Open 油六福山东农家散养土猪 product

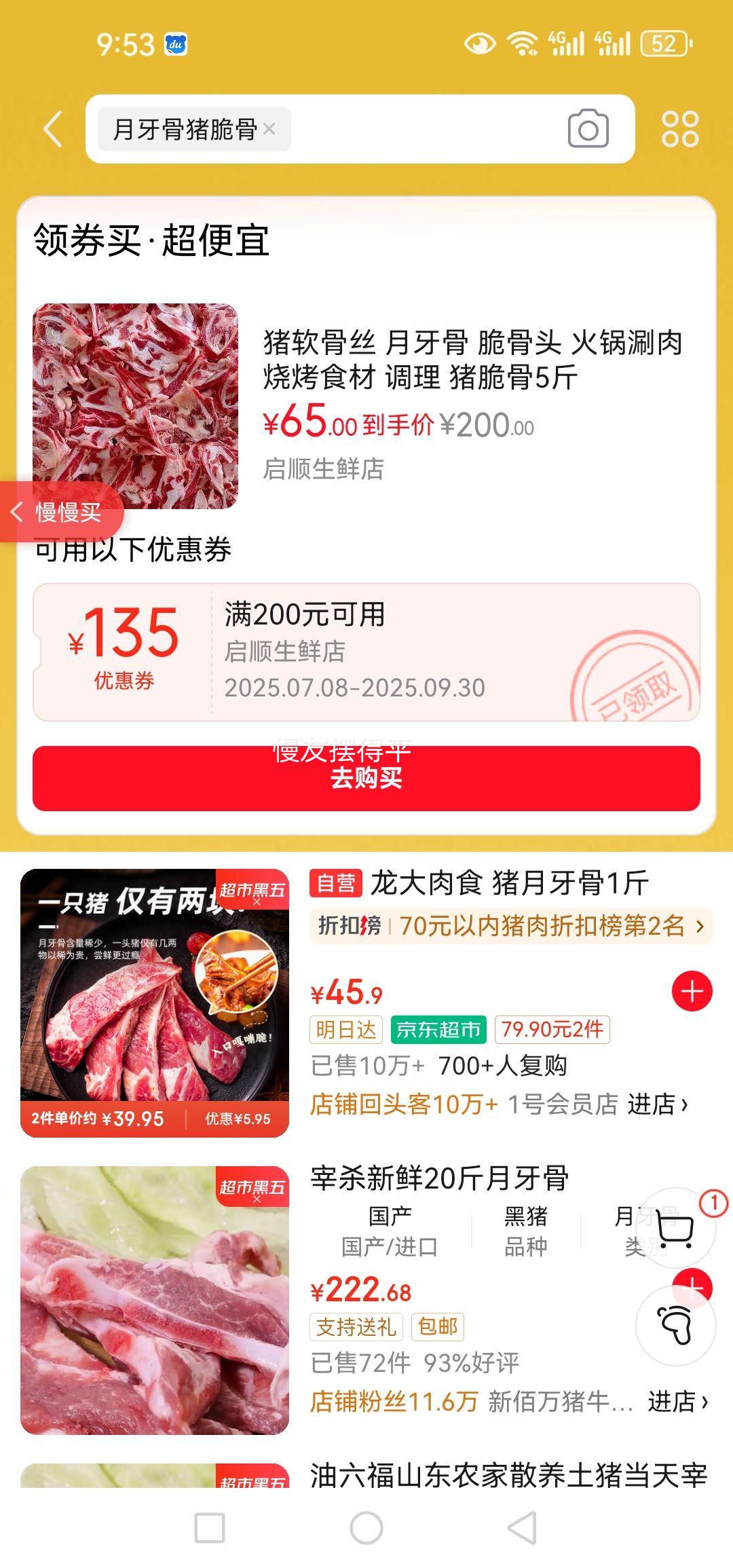(x=509, y=1475)
